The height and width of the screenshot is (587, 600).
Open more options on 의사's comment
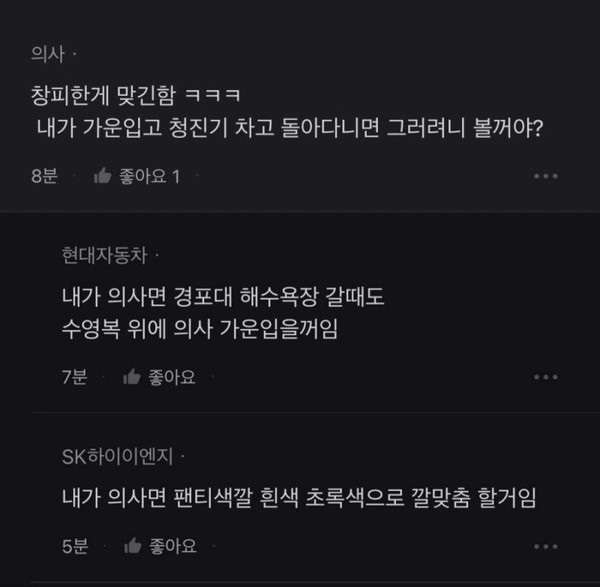(x=546, y=176)
